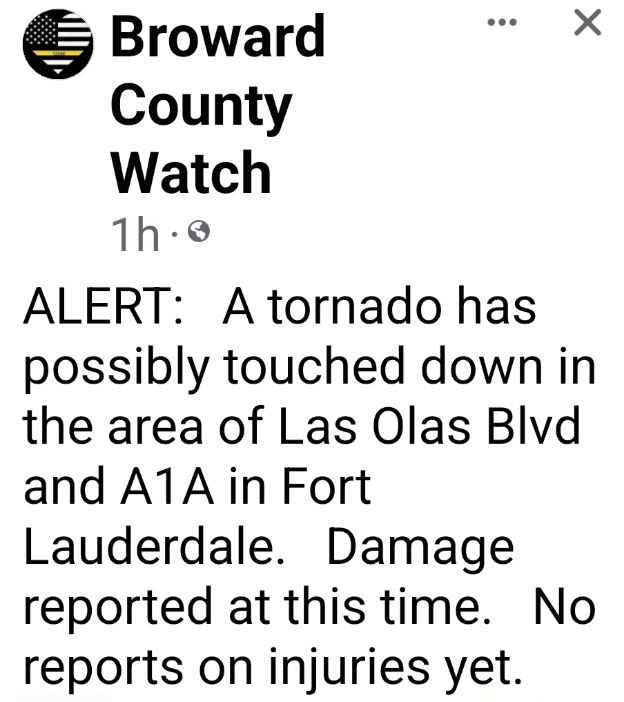The height and width of the screenshot is (702, 624).
Task: Open Broward County Watch profile picture
Action: [58, 43]
